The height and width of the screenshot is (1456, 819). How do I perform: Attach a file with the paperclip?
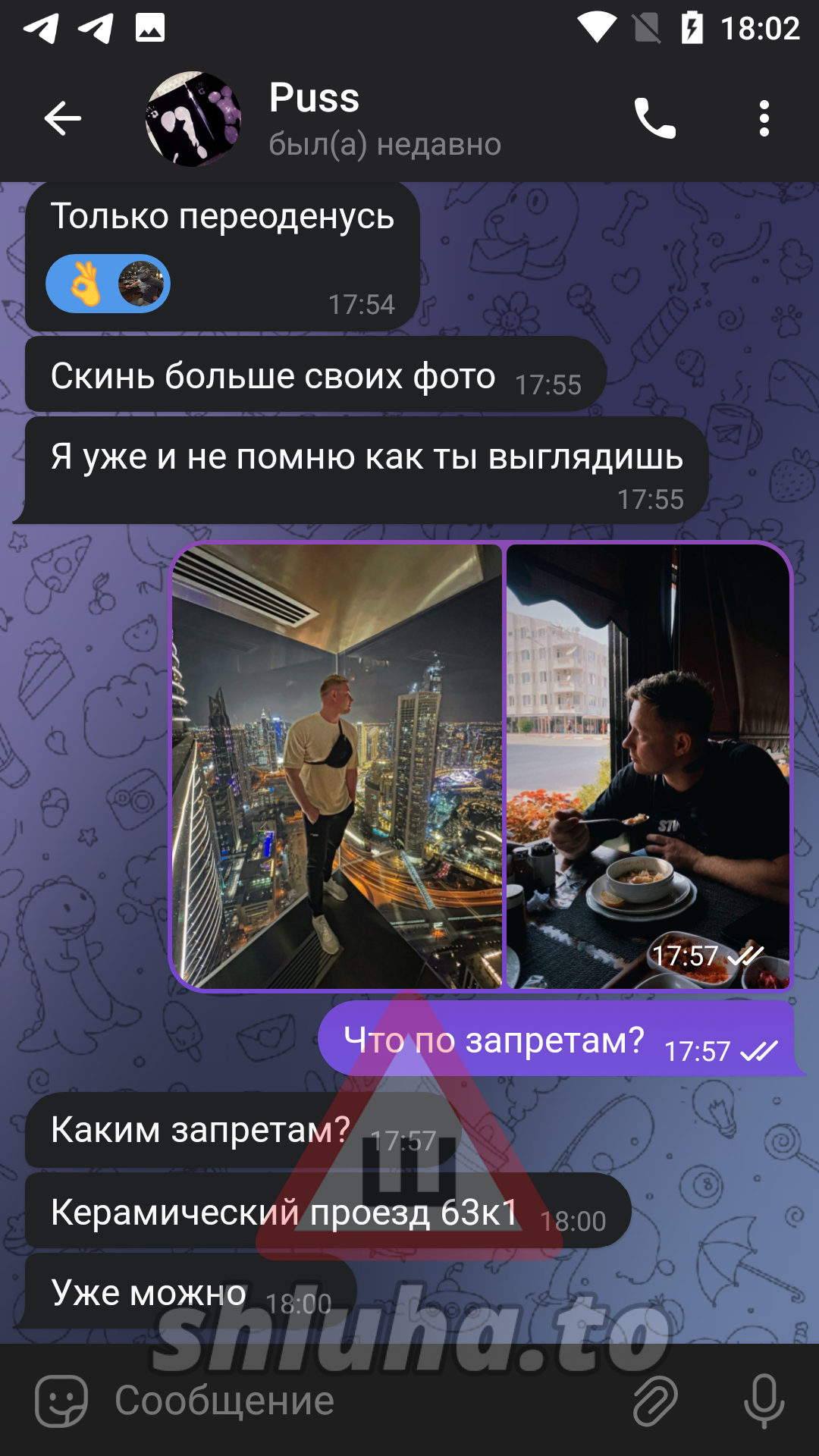654,1401
